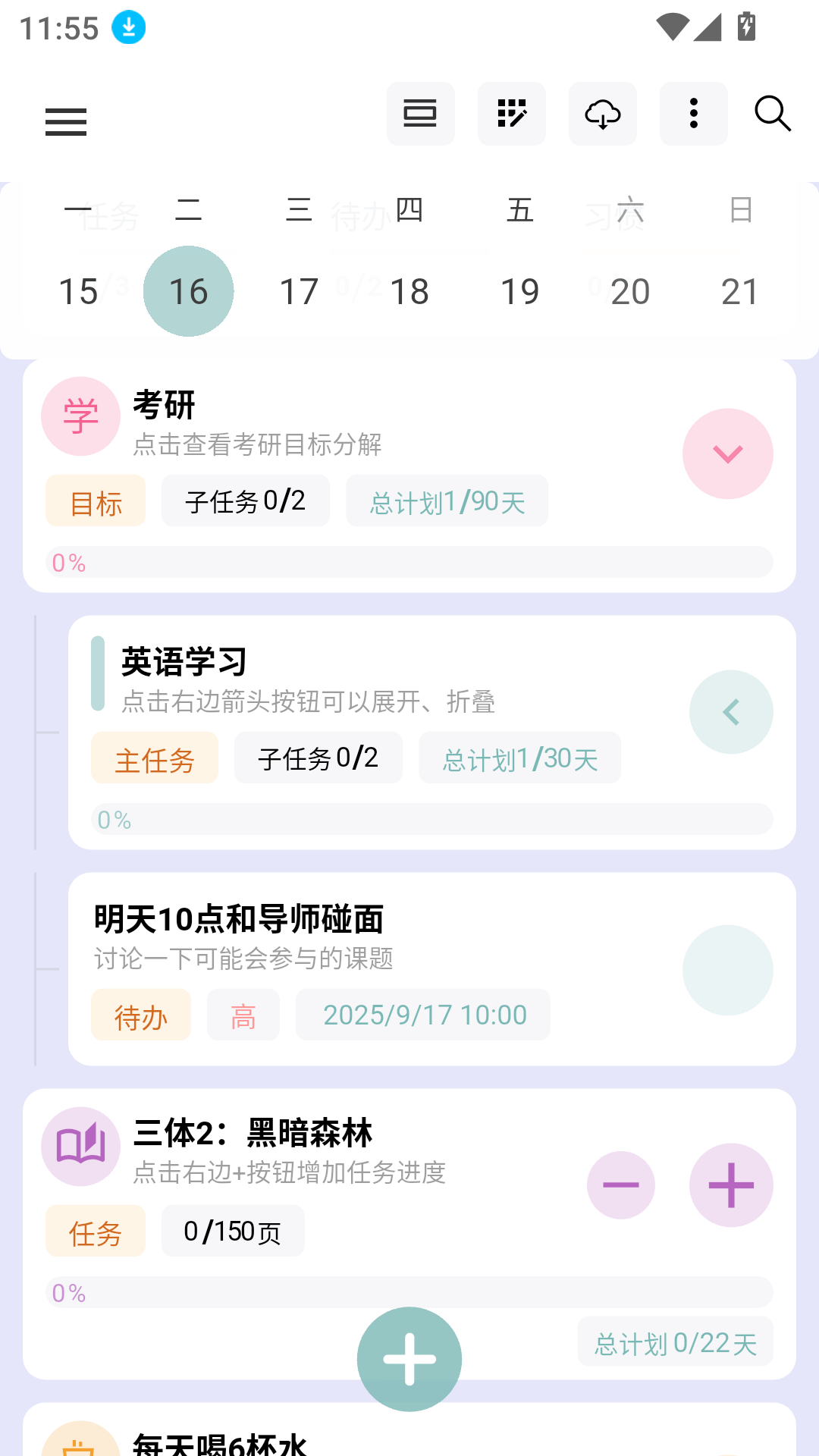This screenshot has height=1456, width=819.
Task: Jump to date 18 on the calendar
Action: [x=409, y=291]
